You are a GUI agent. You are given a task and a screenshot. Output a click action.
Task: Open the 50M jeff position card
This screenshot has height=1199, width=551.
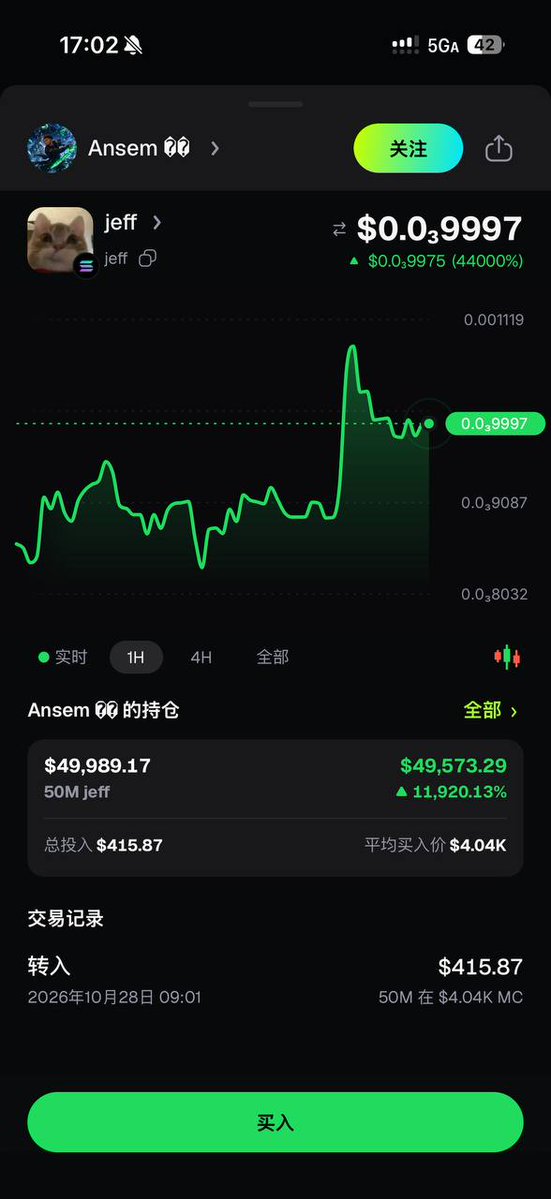tap(275, 807)
